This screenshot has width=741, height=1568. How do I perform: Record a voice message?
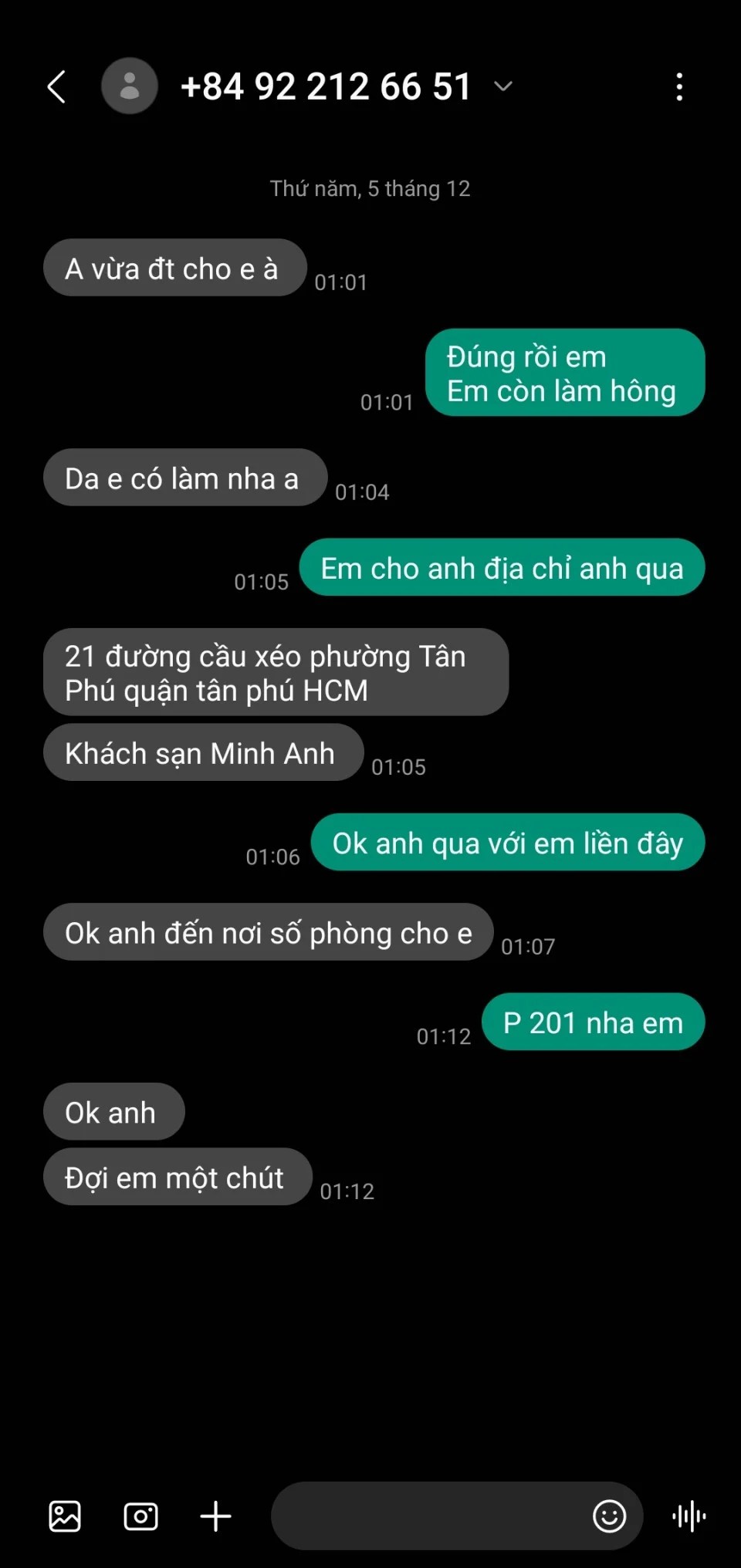click(689, 1516)
